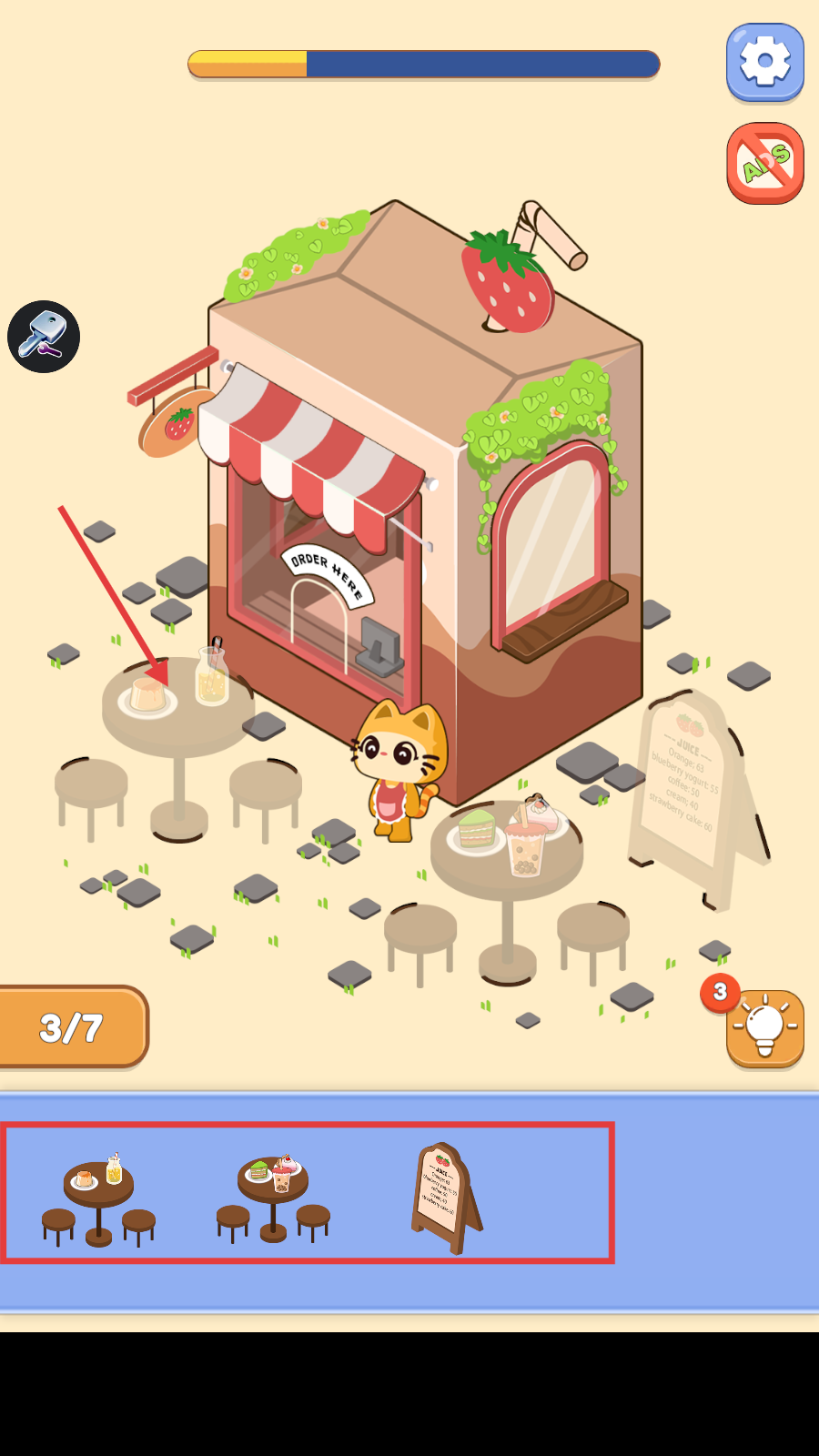
Task: Use the lightbulb hint button
Action: [x=764, y=1028]
